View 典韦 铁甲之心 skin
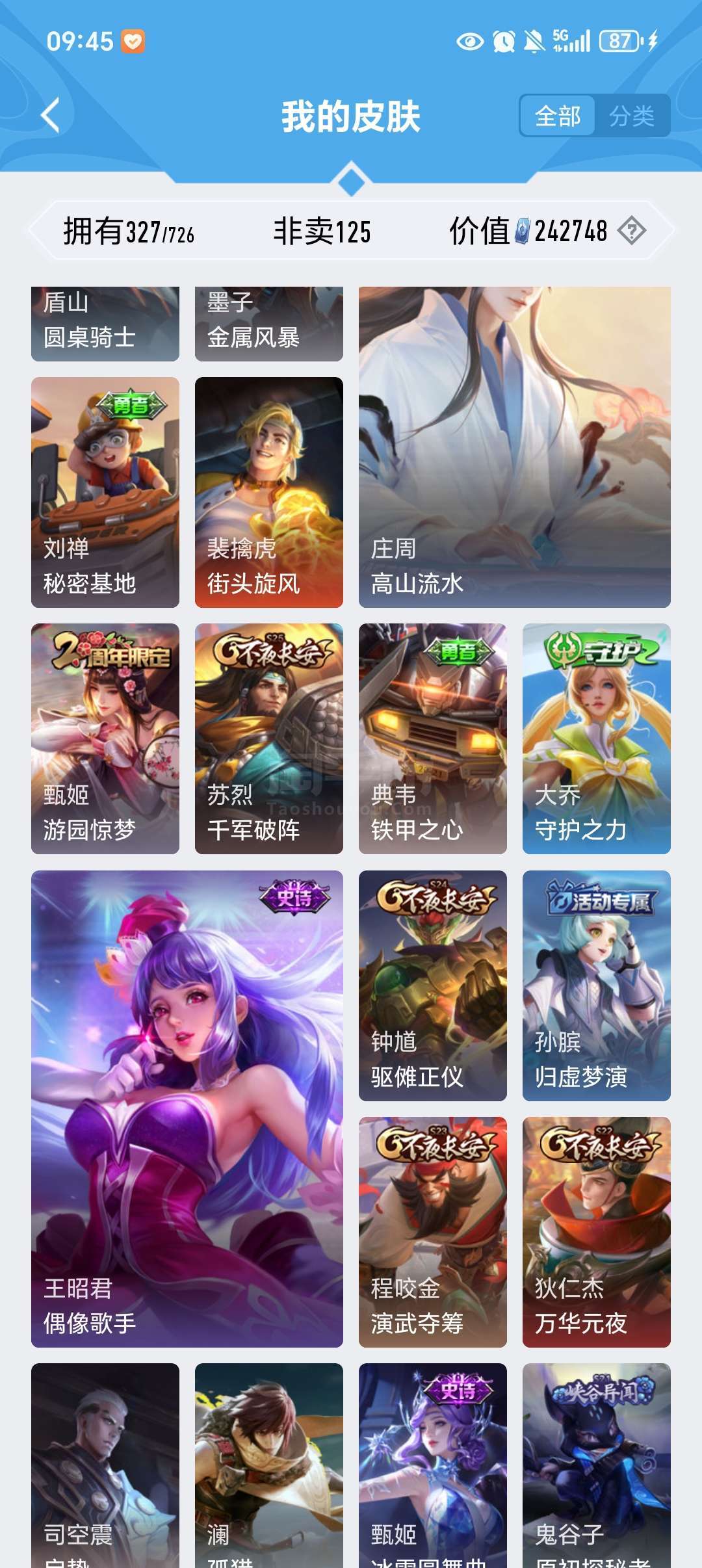702x1568 pixels. 433,738
